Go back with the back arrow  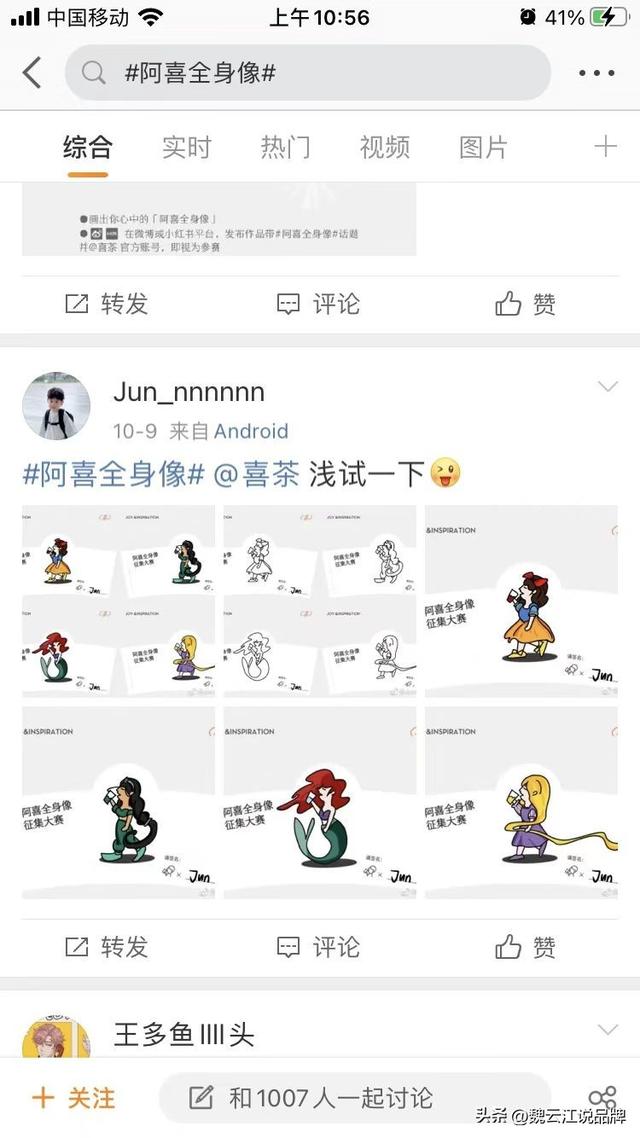(x=32, y=73)
